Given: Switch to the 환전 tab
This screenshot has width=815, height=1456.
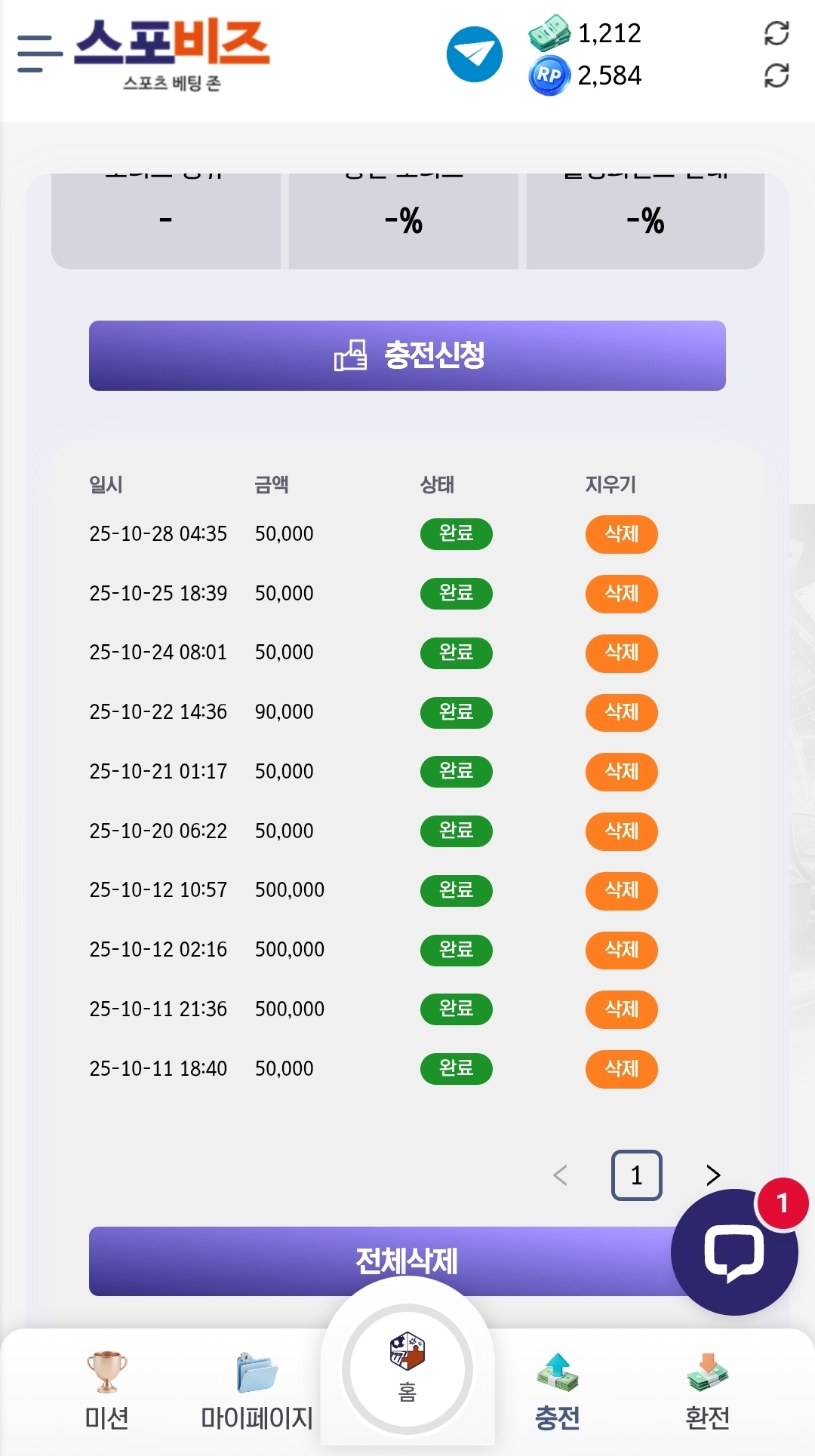Looking at the screenshot, I should click(707, 1390).
